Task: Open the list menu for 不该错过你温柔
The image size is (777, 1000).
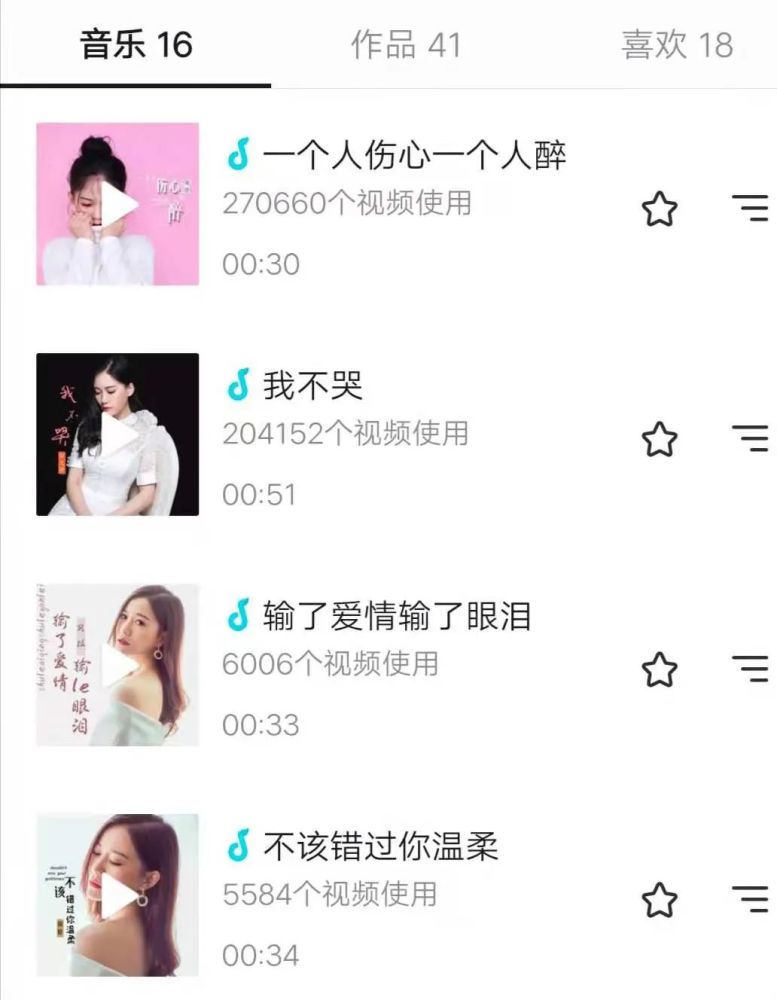Action: (750, 898)
